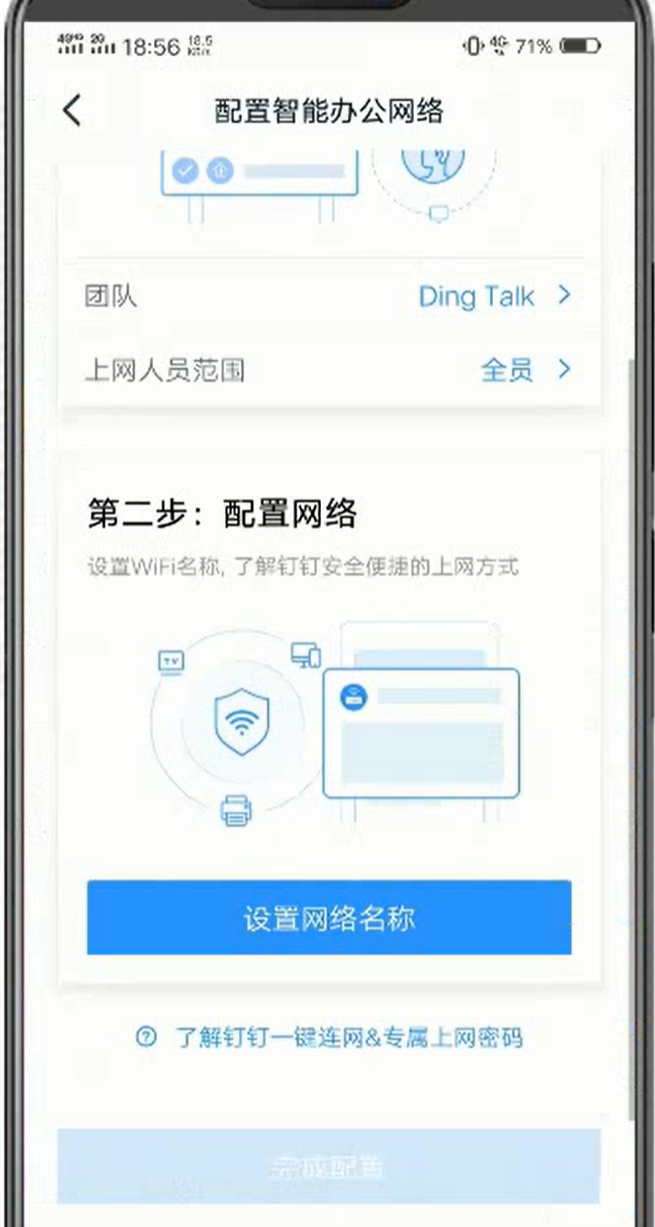The image size is (655, 1227).
Task: Open the 上网人员范围 setting row
Action: tap(328, 370)
